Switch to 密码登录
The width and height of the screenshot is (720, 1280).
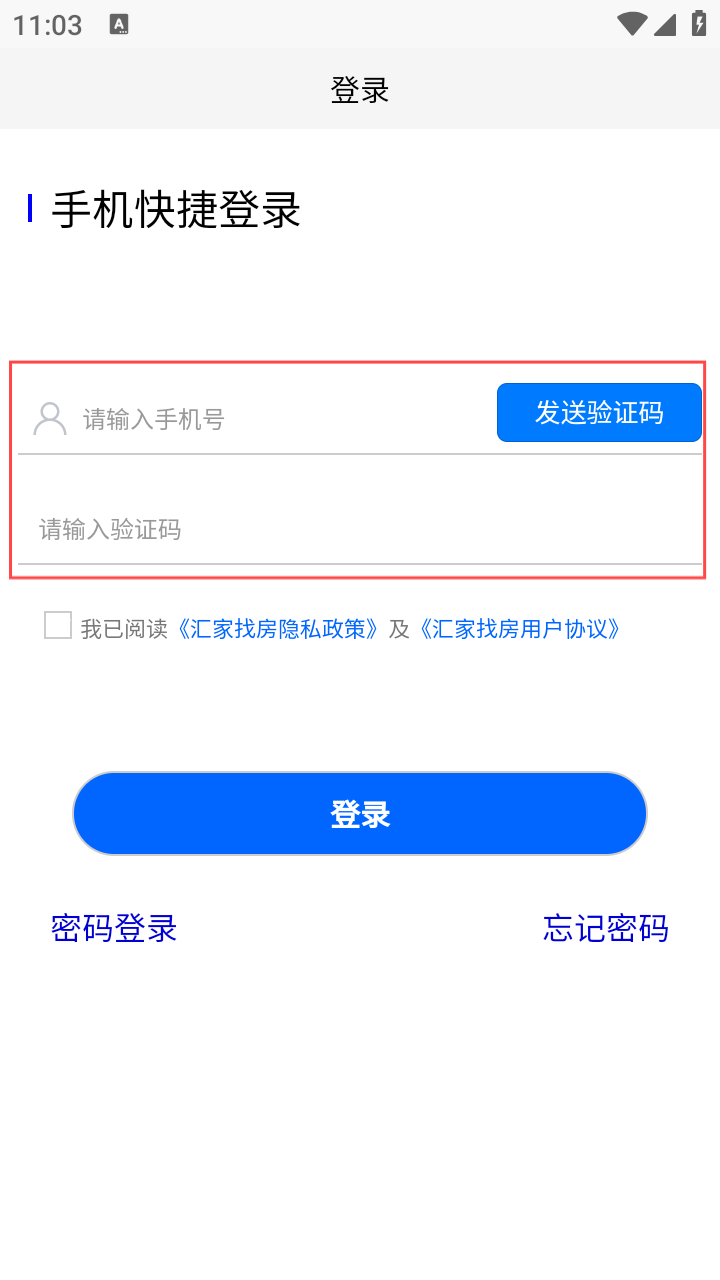coord(114,928)
